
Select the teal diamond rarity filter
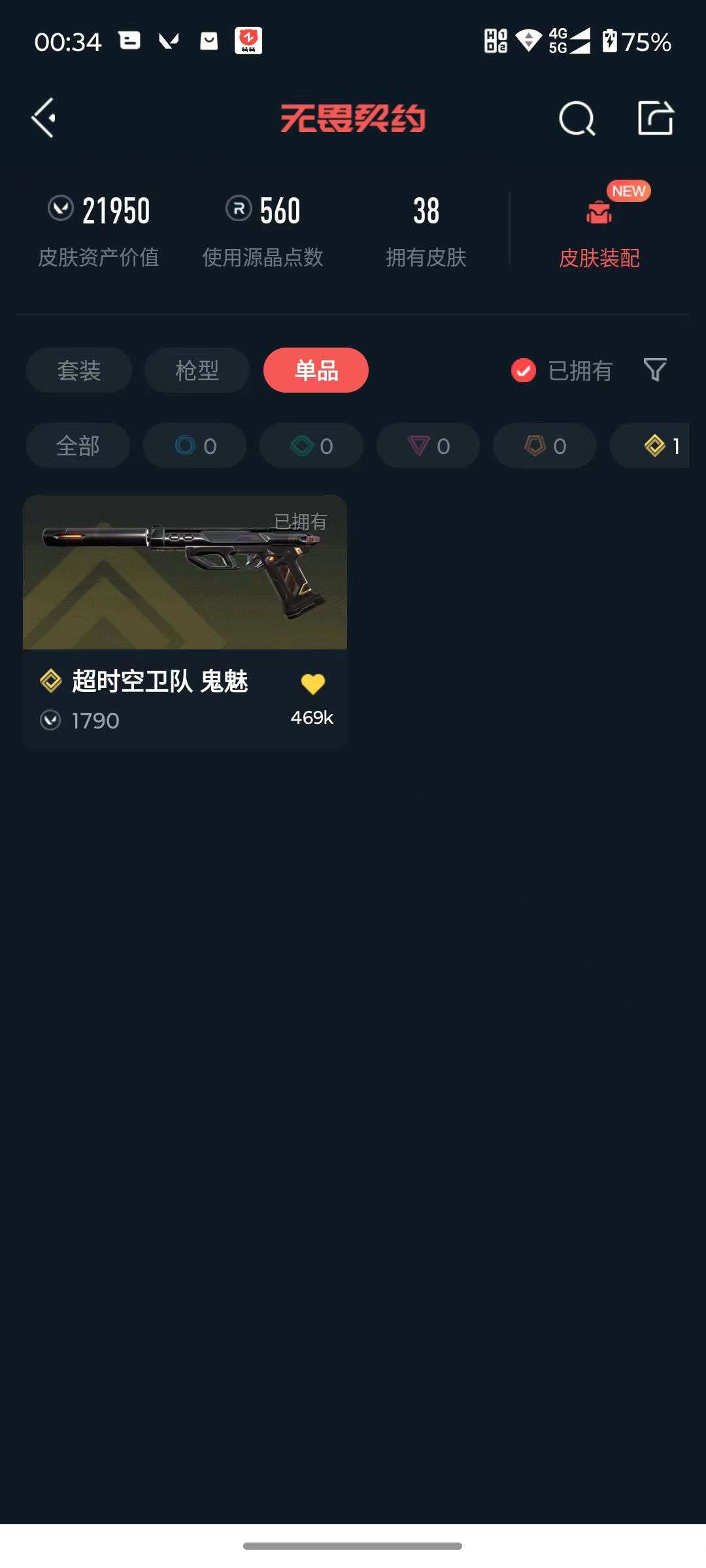(x=311, y=445)
